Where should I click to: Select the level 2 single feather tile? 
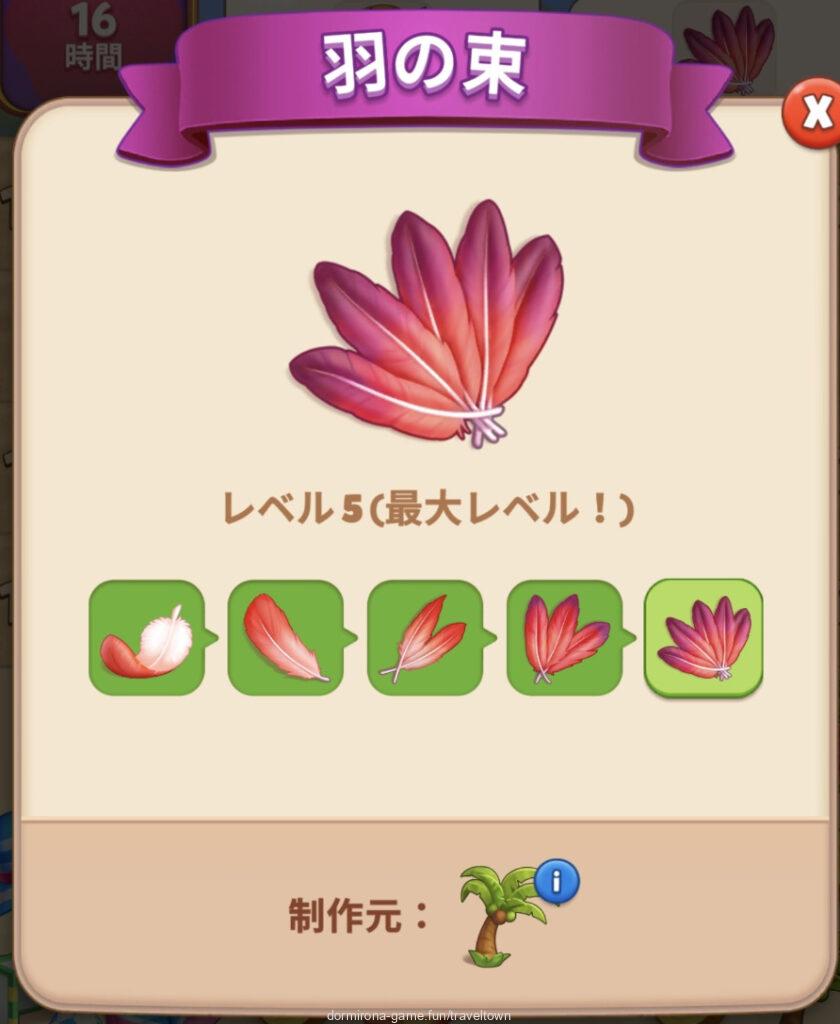(x=286, y=638)
